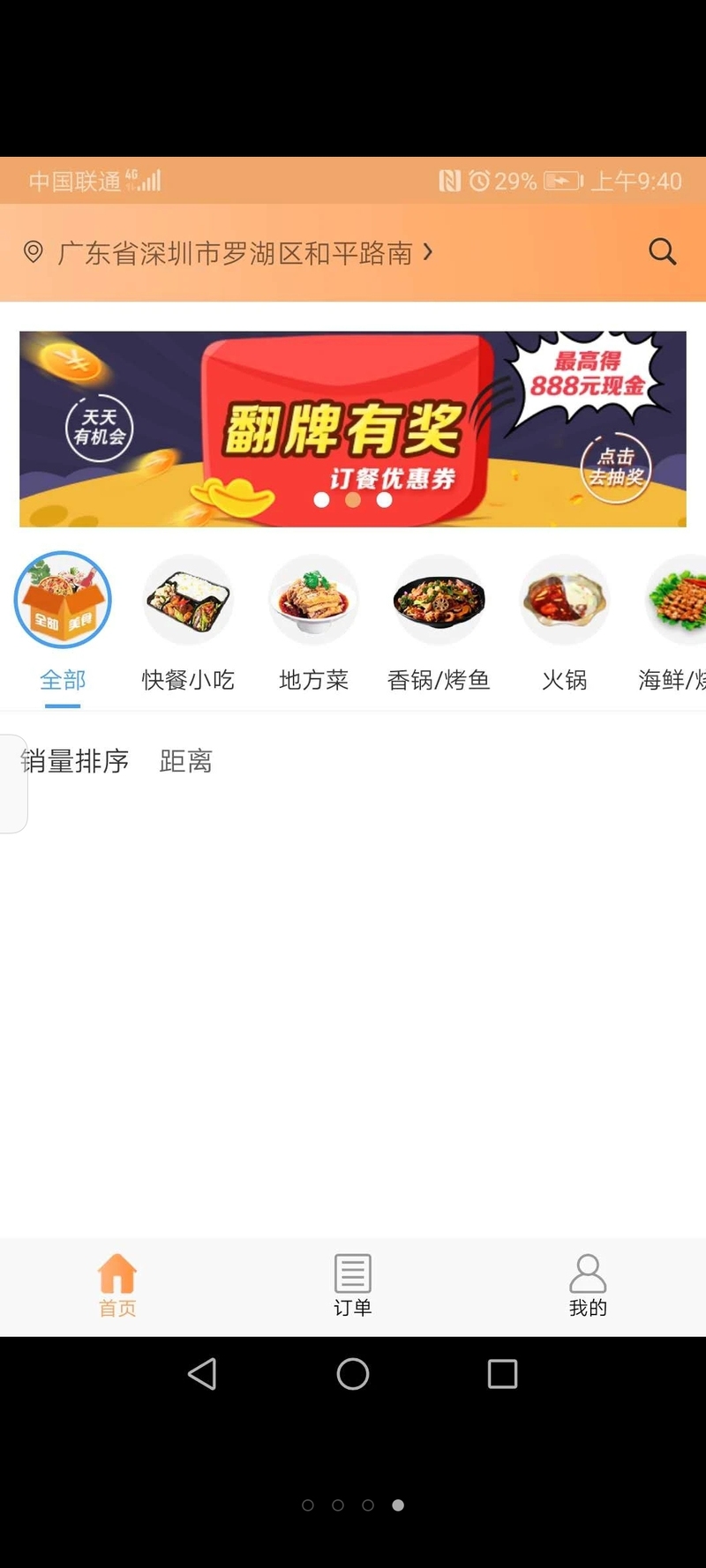Open the search magnifier icon
The height and width of the screenshot is (1568, 706).
coord(662,252)
